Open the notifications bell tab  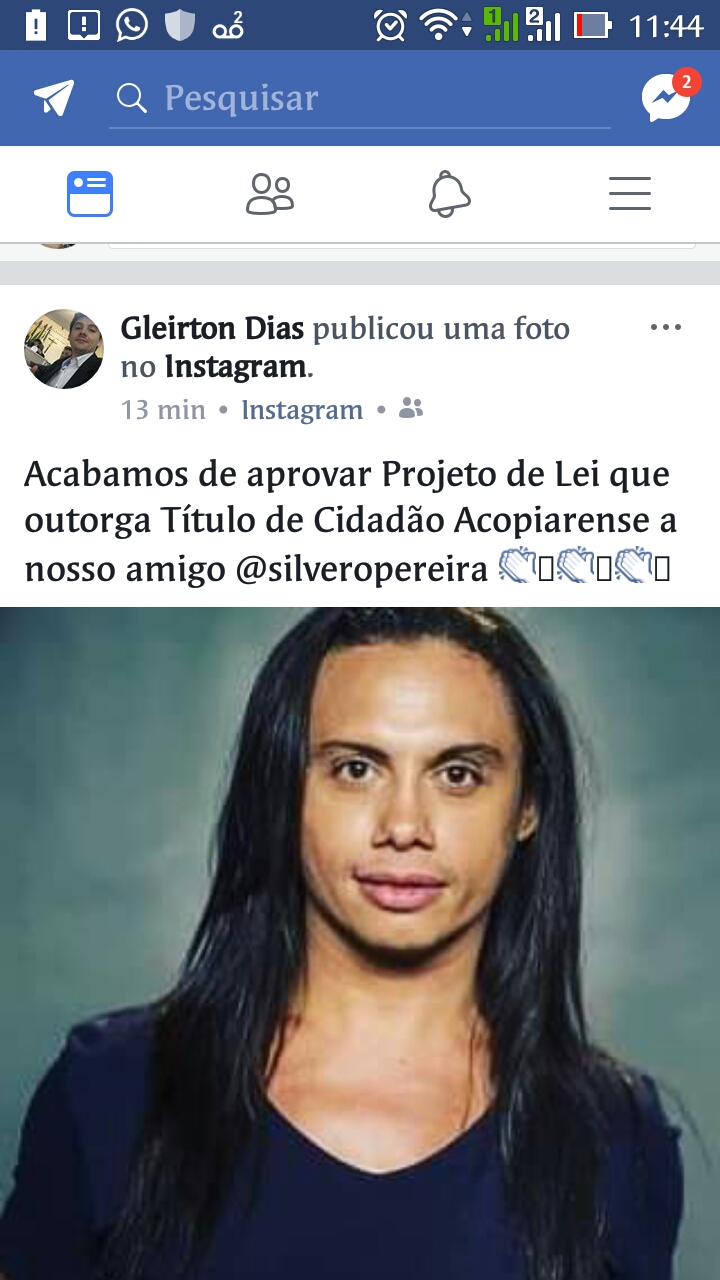click(449, 194)
